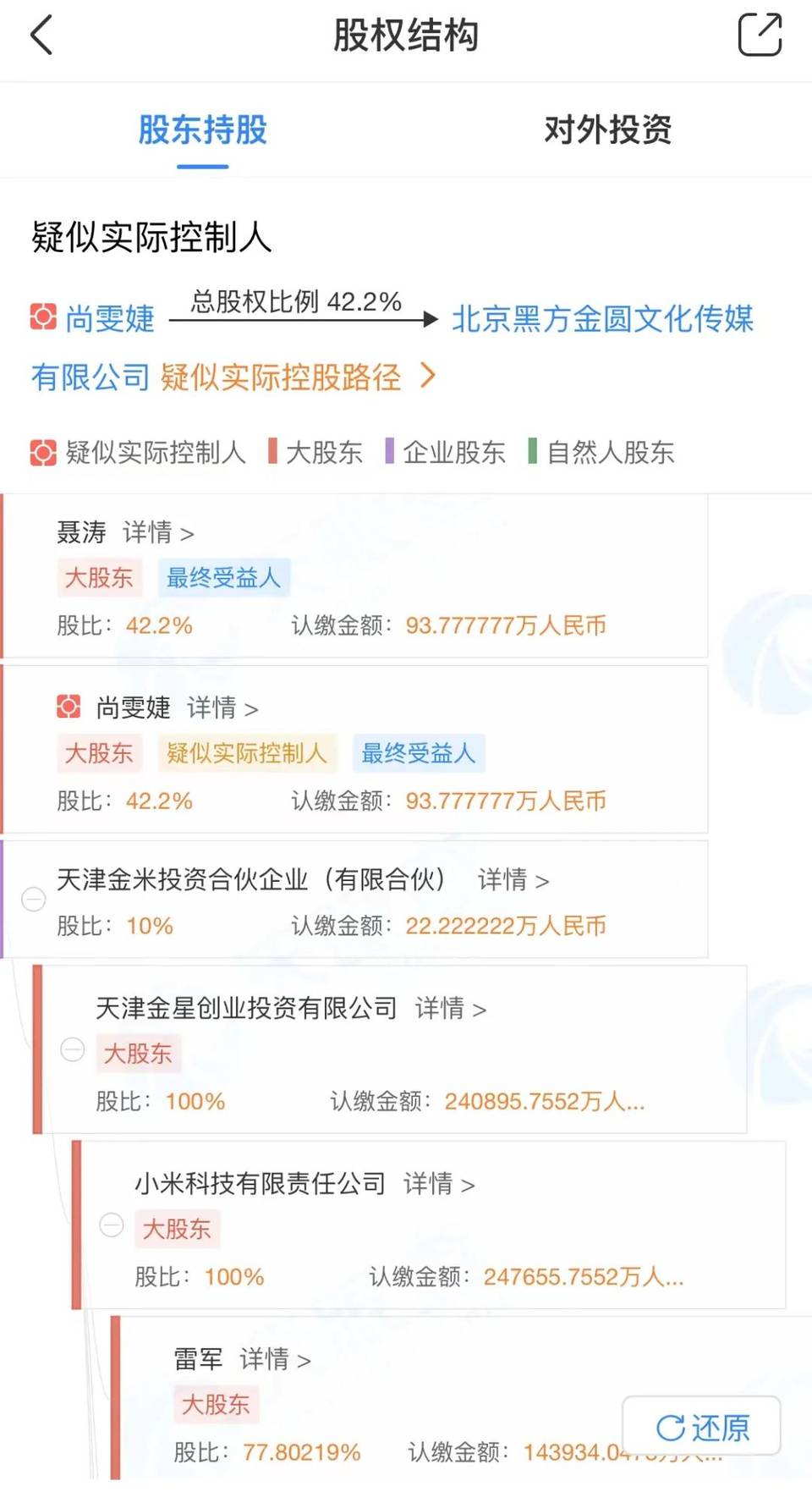Collapse the 小米科技有限责任公司 node
Screen dimensions: 812x1492
point(112,1225)
